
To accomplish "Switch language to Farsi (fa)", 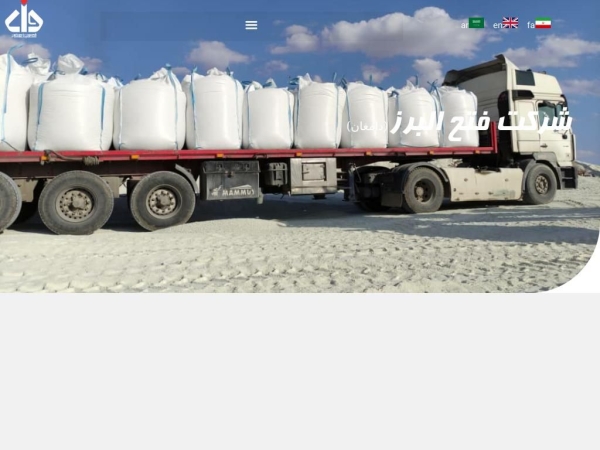I will point(541,24).
